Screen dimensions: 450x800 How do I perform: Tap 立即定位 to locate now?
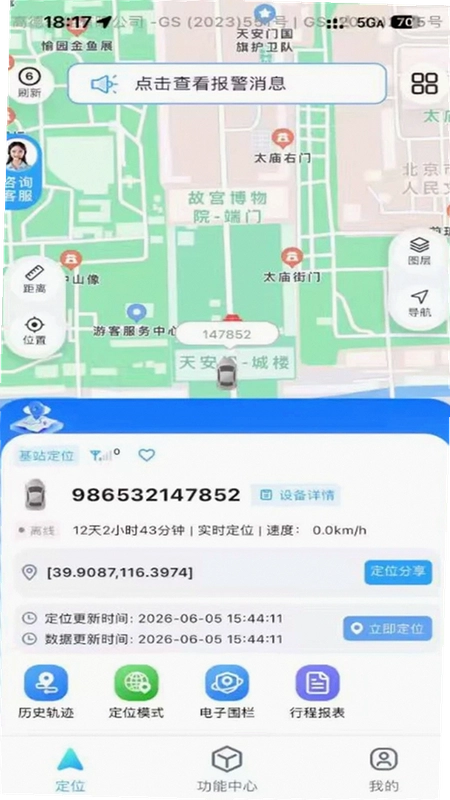pos(388,628)
